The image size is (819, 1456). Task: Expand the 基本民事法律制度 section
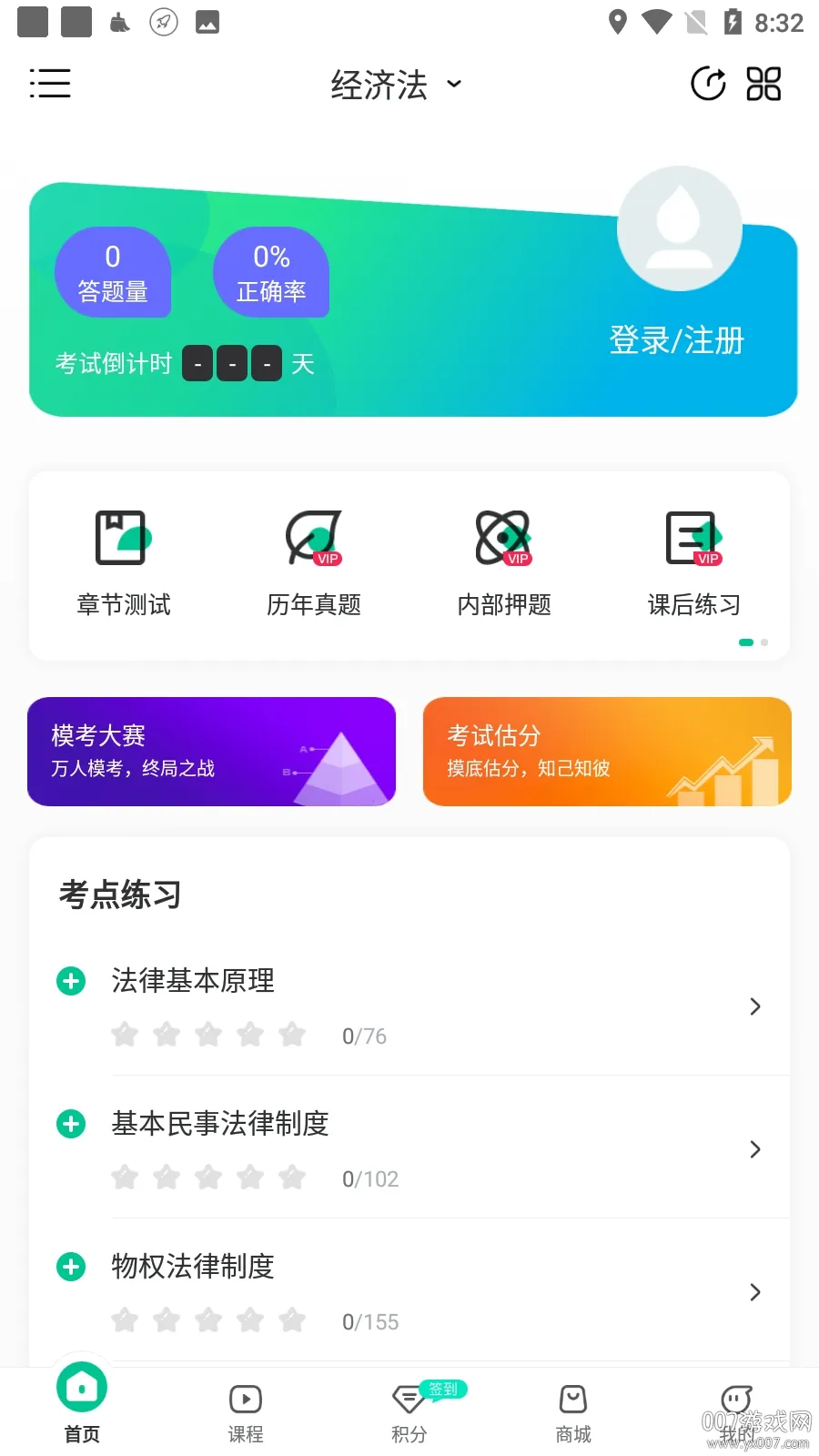coord(71,1124)
